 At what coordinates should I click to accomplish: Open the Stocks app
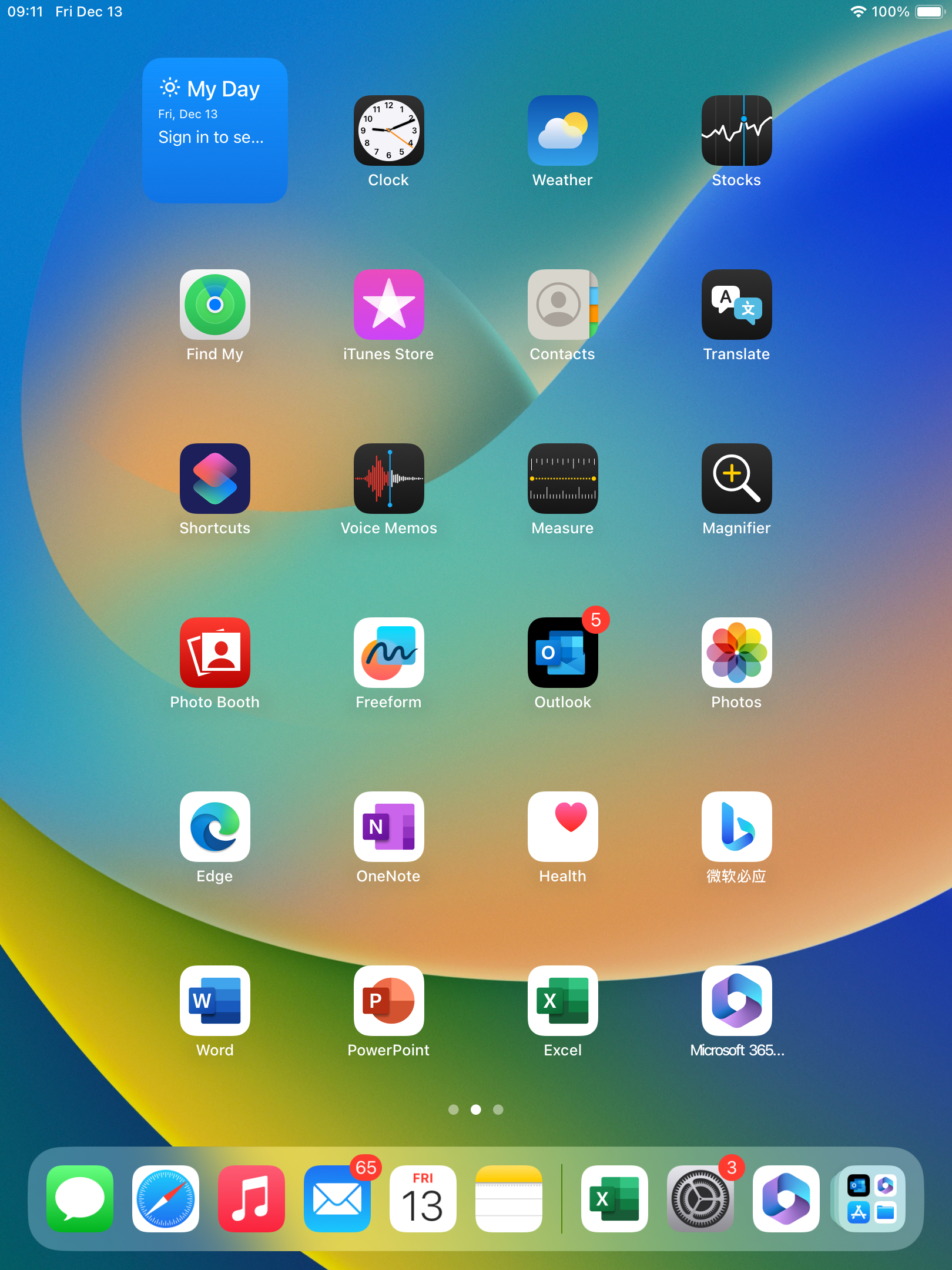tap(736, 131)
